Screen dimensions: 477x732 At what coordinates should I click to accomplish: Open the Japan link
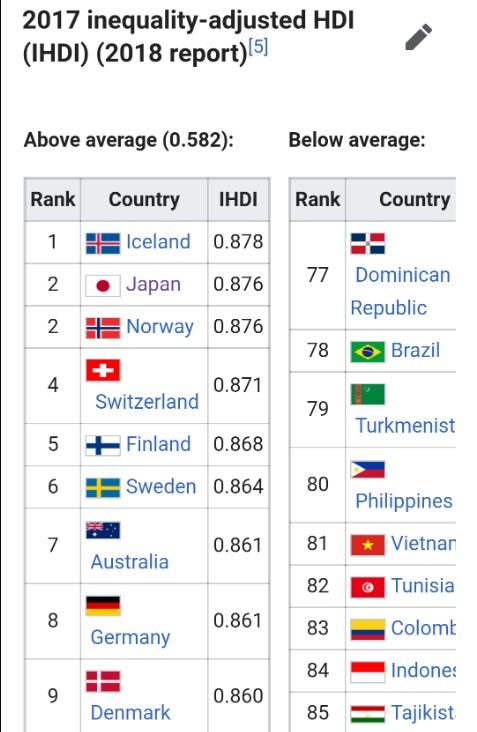click(x=153, y=284)
